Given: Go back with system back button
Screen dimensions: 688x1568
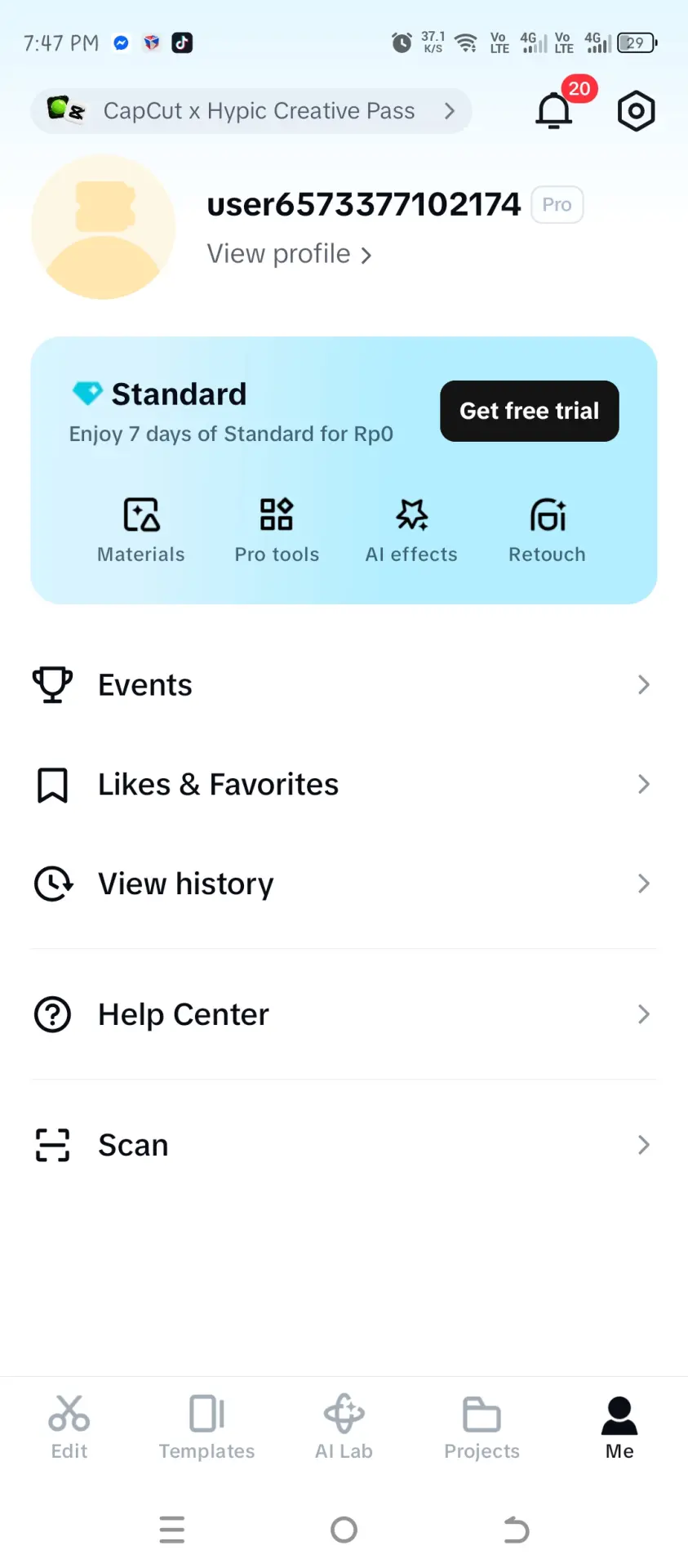Looking at the screenshot, I should point(516,1530).
